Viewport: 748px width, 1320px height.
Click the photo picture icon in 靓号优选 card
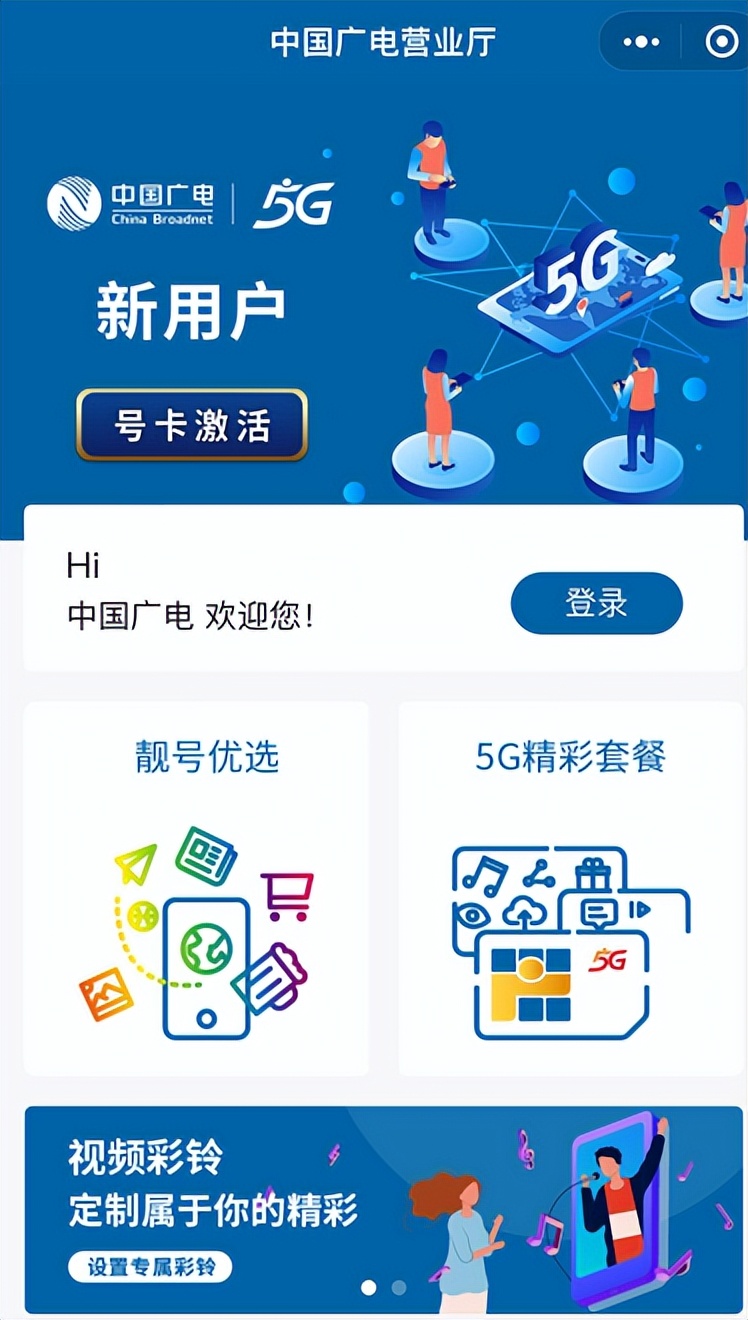(105, 994)
